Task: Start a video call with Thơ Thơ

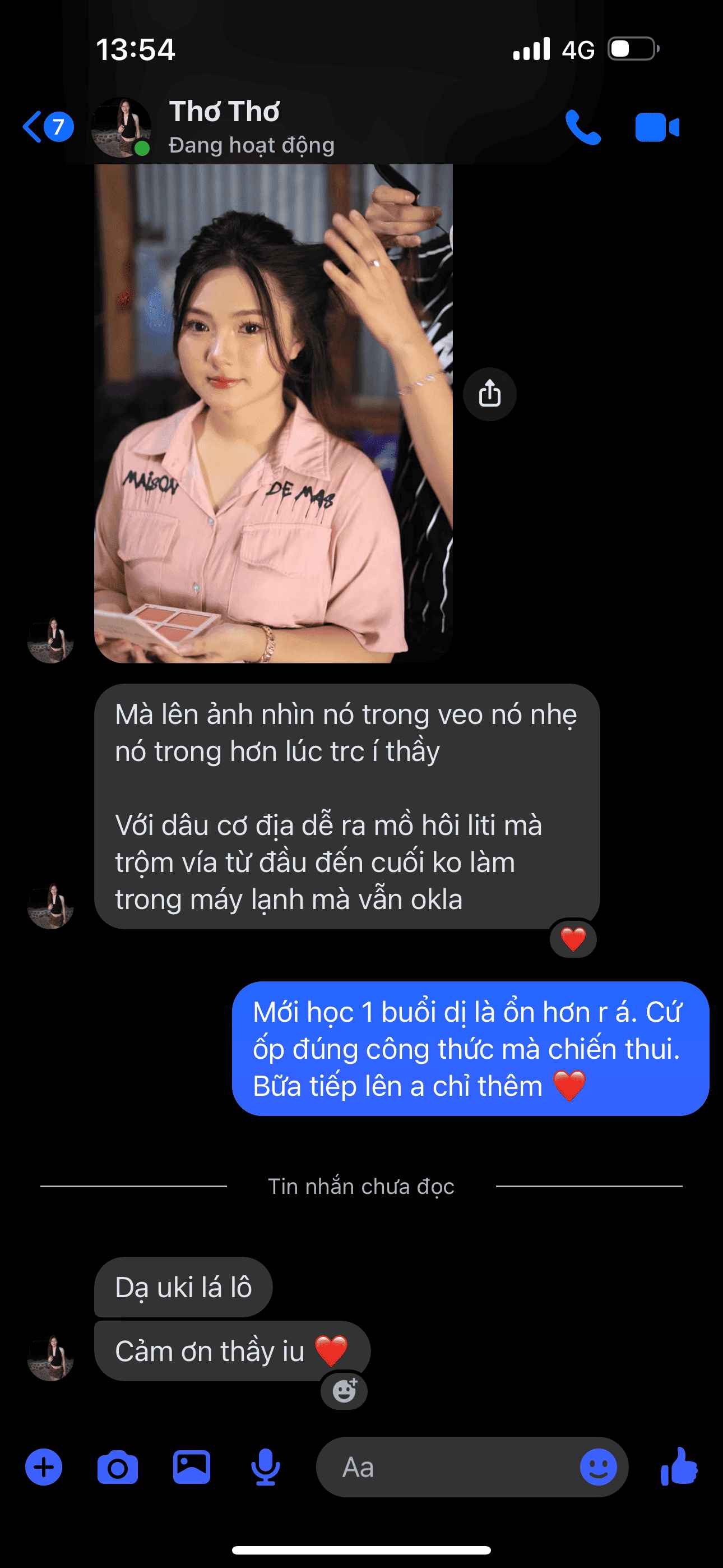Action: coord(657,127)
